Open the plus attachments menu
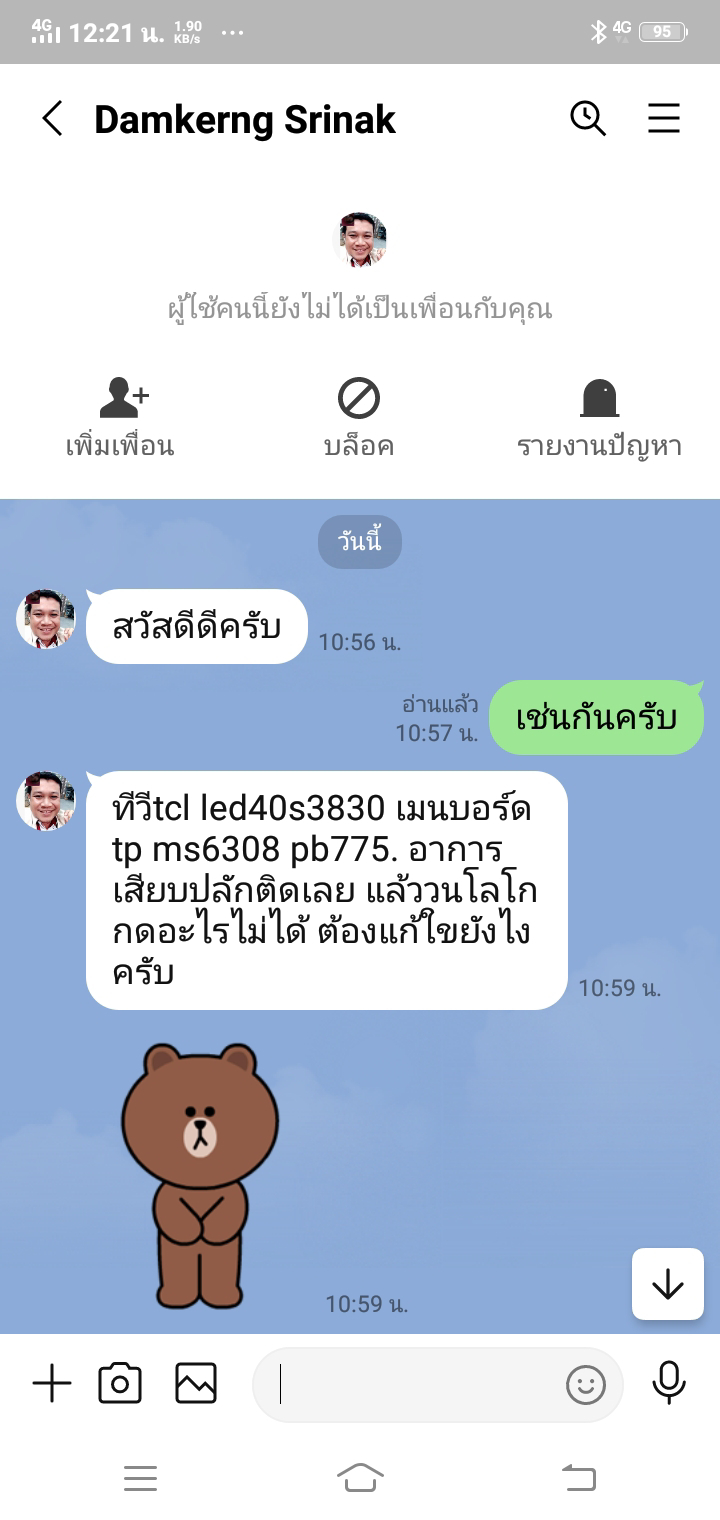This screenshot has width=720, height=1520. 52,1385
